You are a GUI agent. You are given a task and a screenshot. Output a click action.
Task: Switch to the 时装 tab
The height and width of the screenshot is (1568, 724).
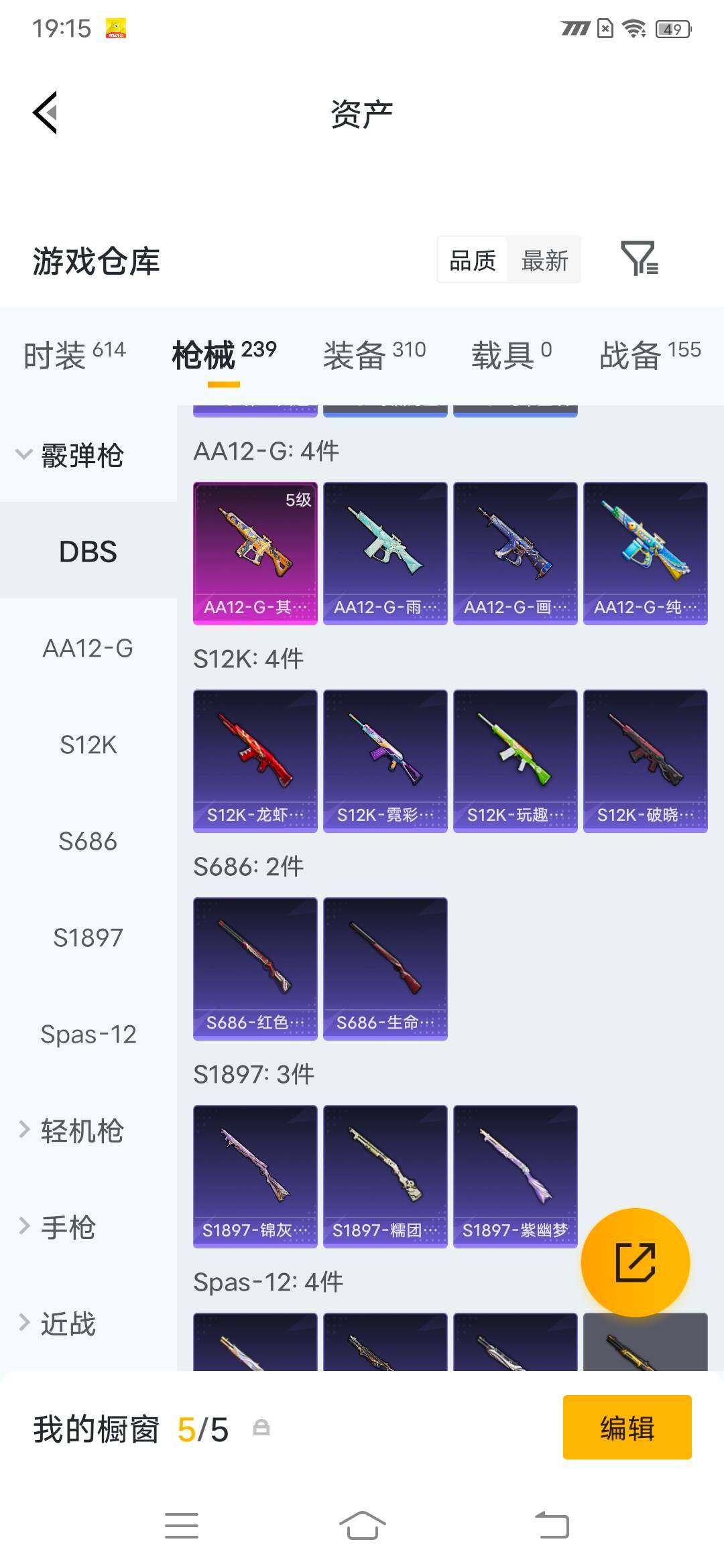(74, 354)
